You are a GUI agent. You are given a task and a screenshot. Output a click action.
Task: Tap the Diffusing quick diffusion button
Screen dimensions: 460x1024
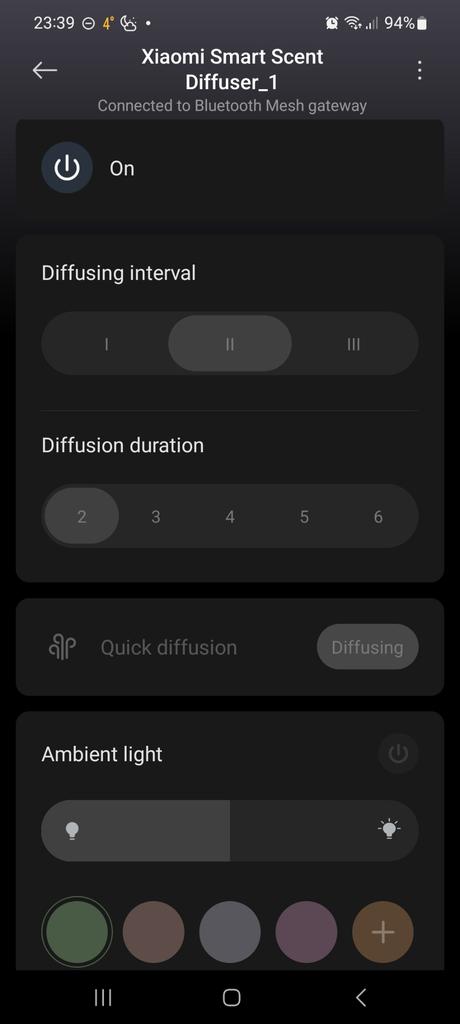(367, 647)
